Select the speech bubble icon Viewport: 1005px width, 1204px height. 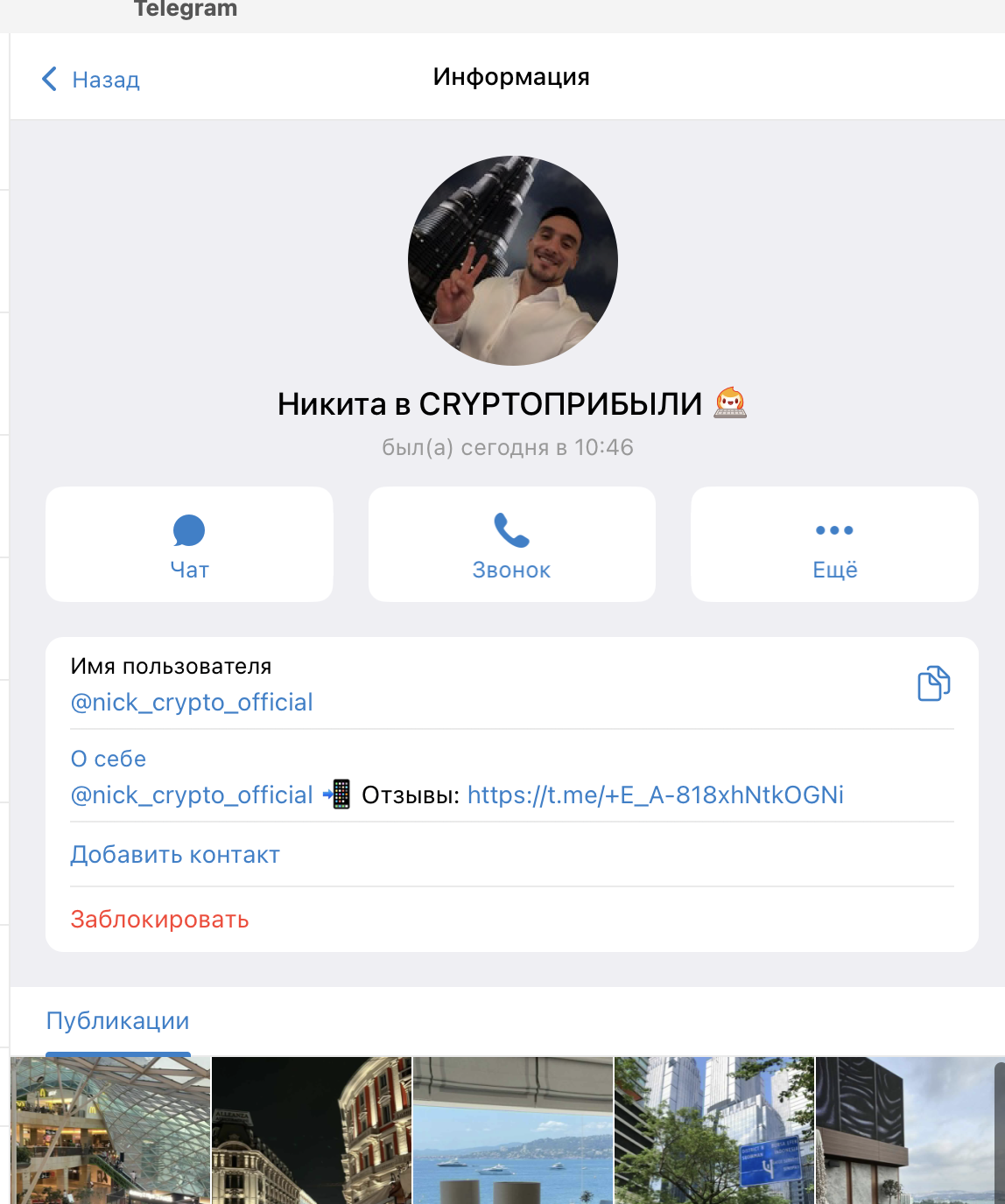pos(189,530)
